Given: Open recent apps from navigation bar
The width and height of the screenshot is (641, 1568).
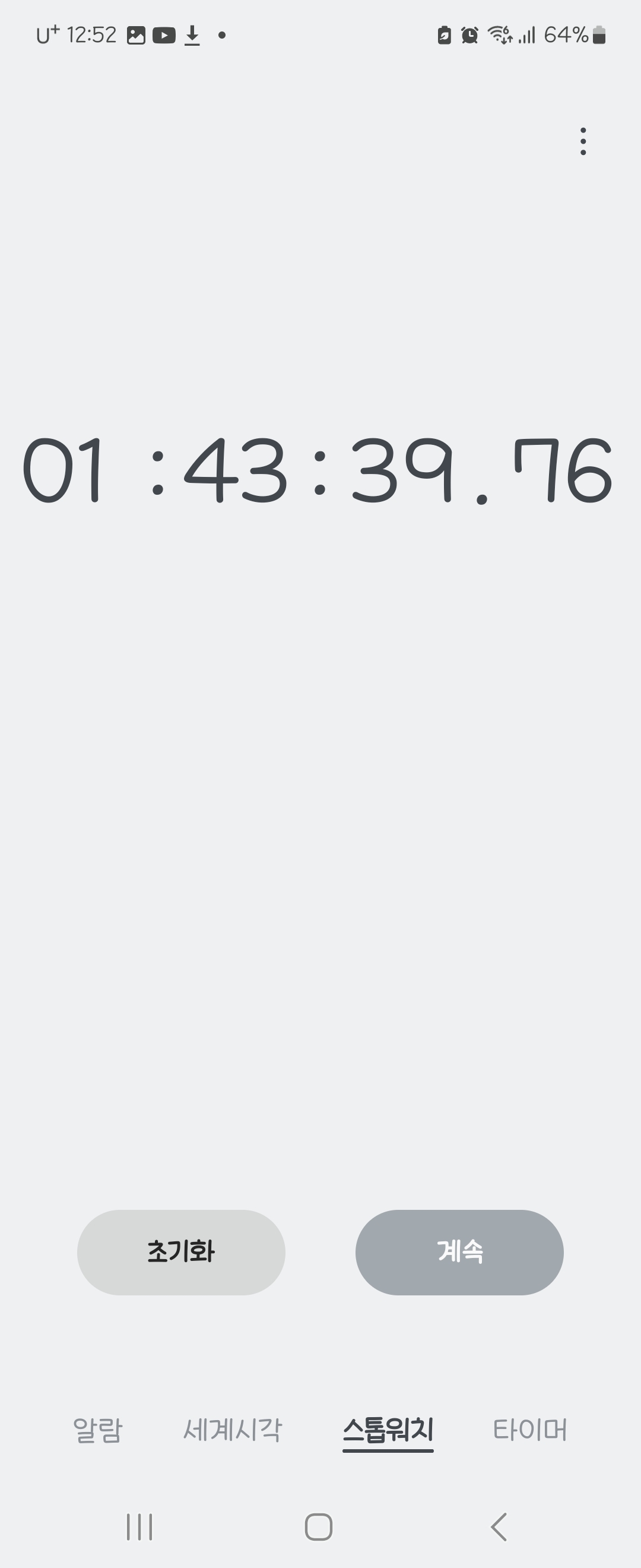Looking at the screenshot, I should [x=139, y=1526].
